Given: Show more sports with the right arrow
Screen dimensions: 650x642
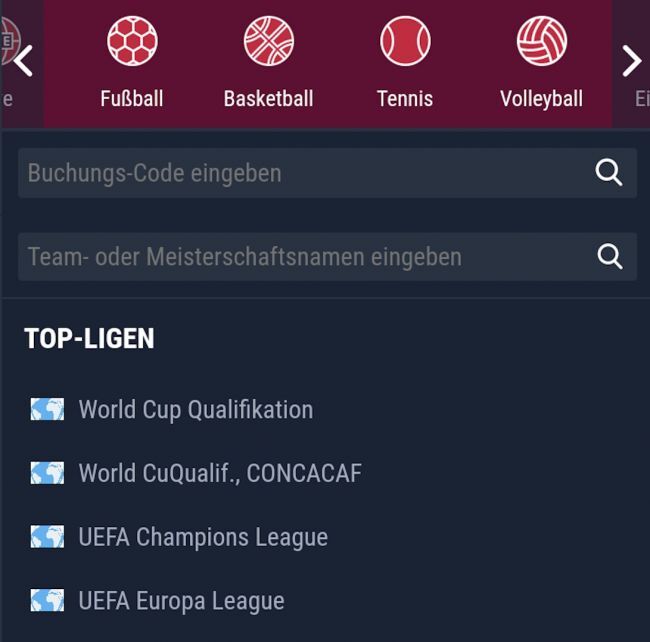Looking at the screenshot, I should pos(631,62).
